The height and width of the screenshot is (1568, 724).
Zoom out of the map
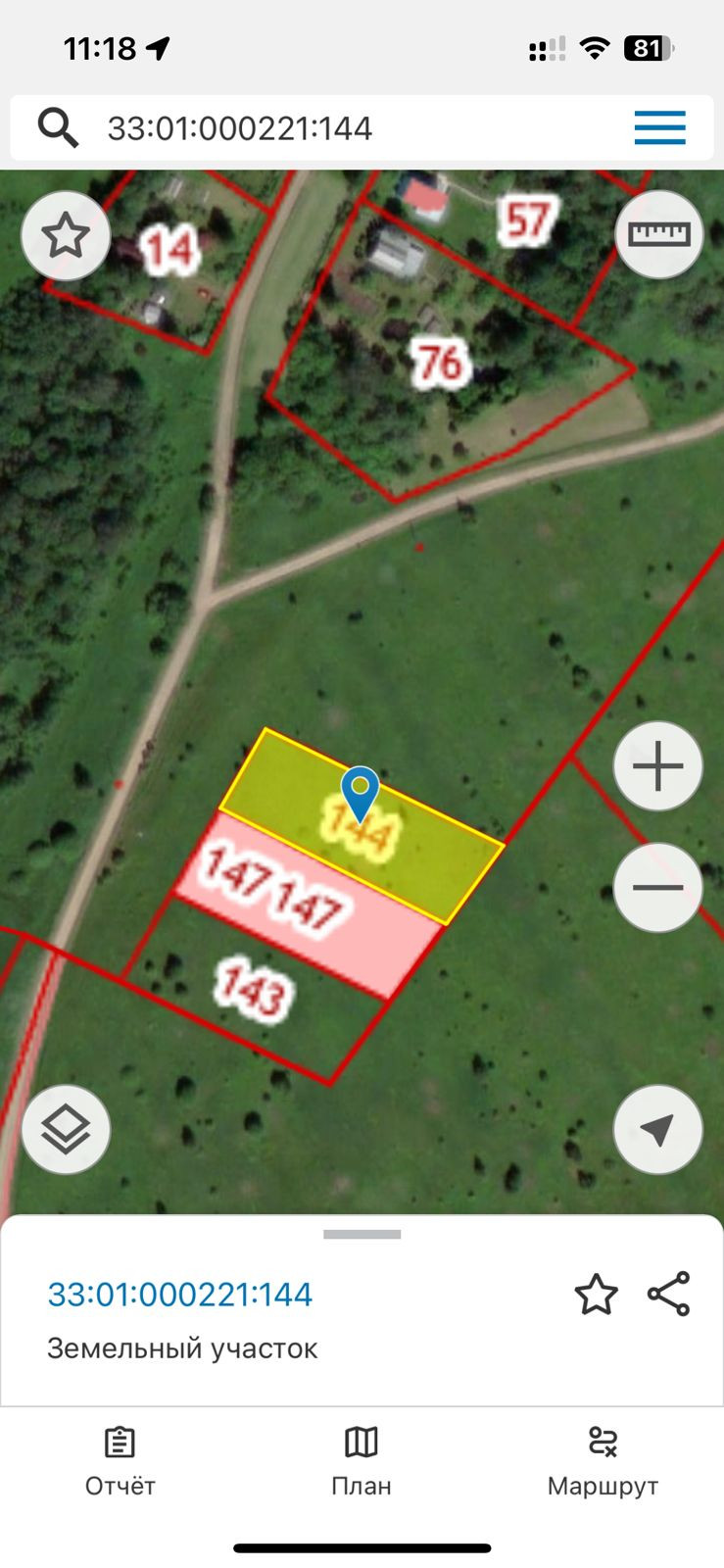[658, 888]
